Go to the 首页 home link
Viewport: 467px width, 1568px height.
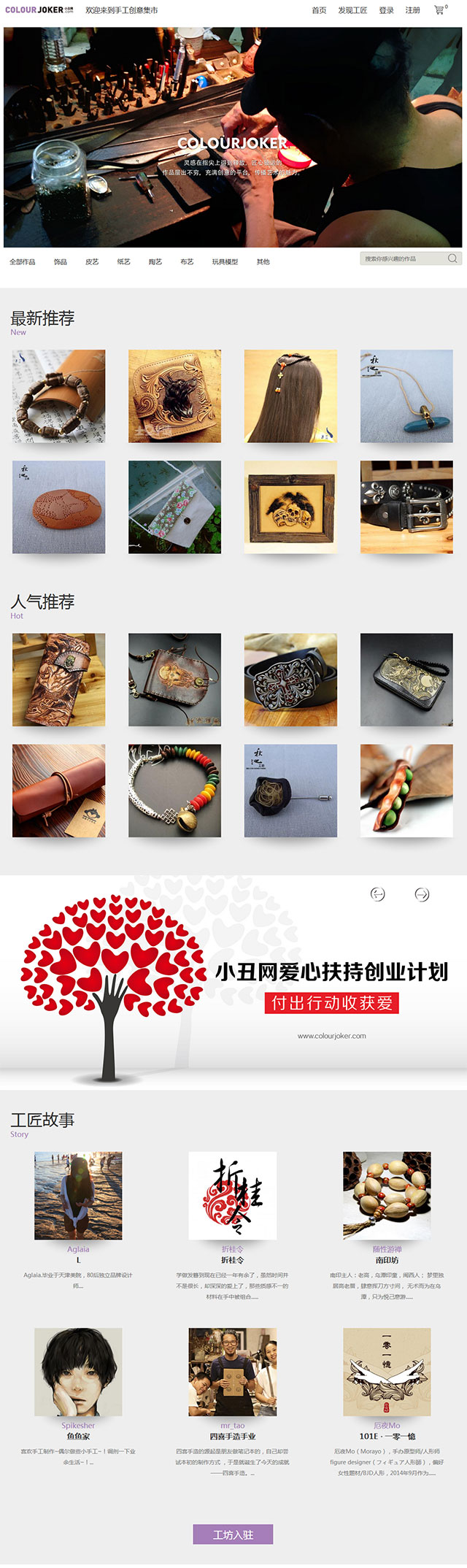tap(319, 10)
